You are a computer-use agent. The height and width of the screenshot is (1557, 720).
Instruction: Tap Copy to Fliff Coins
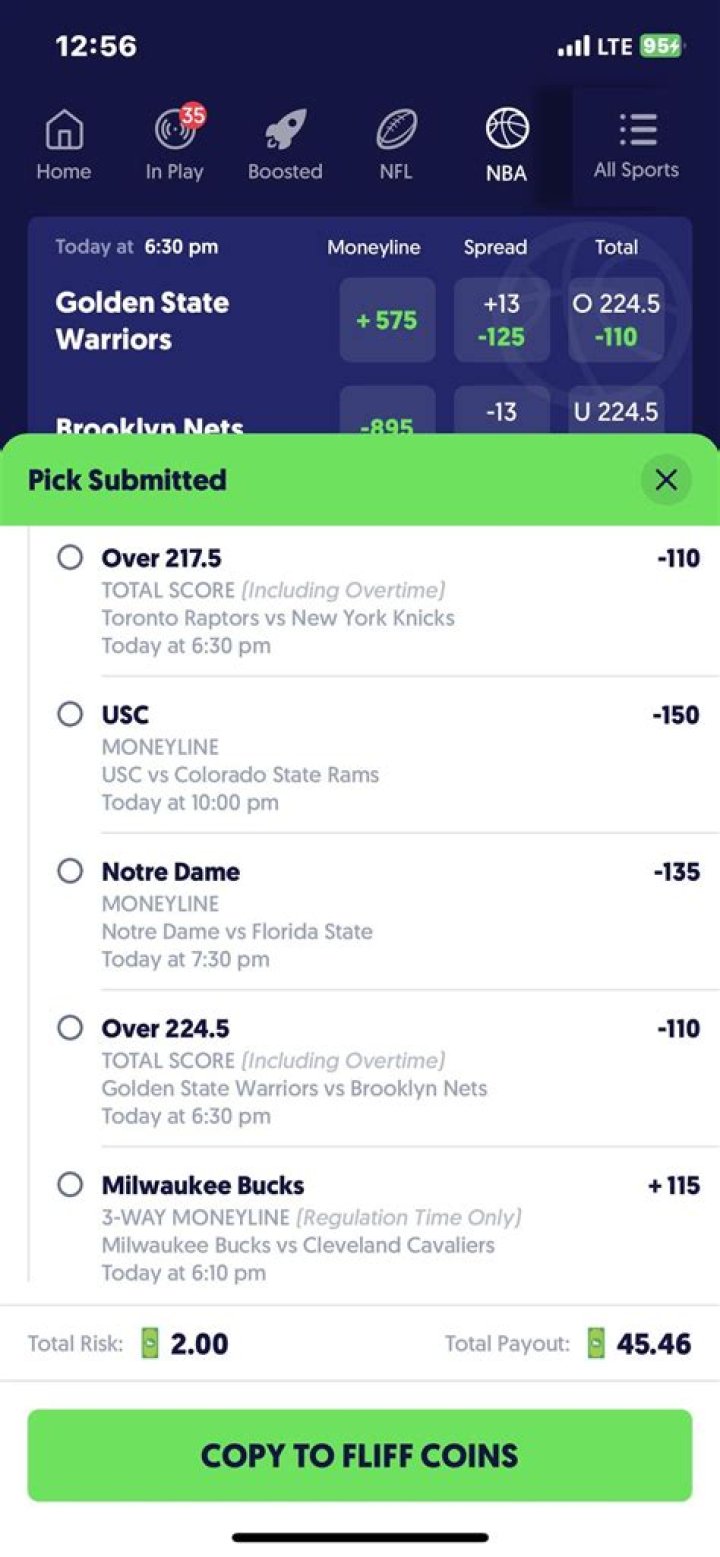[360, 1455]
